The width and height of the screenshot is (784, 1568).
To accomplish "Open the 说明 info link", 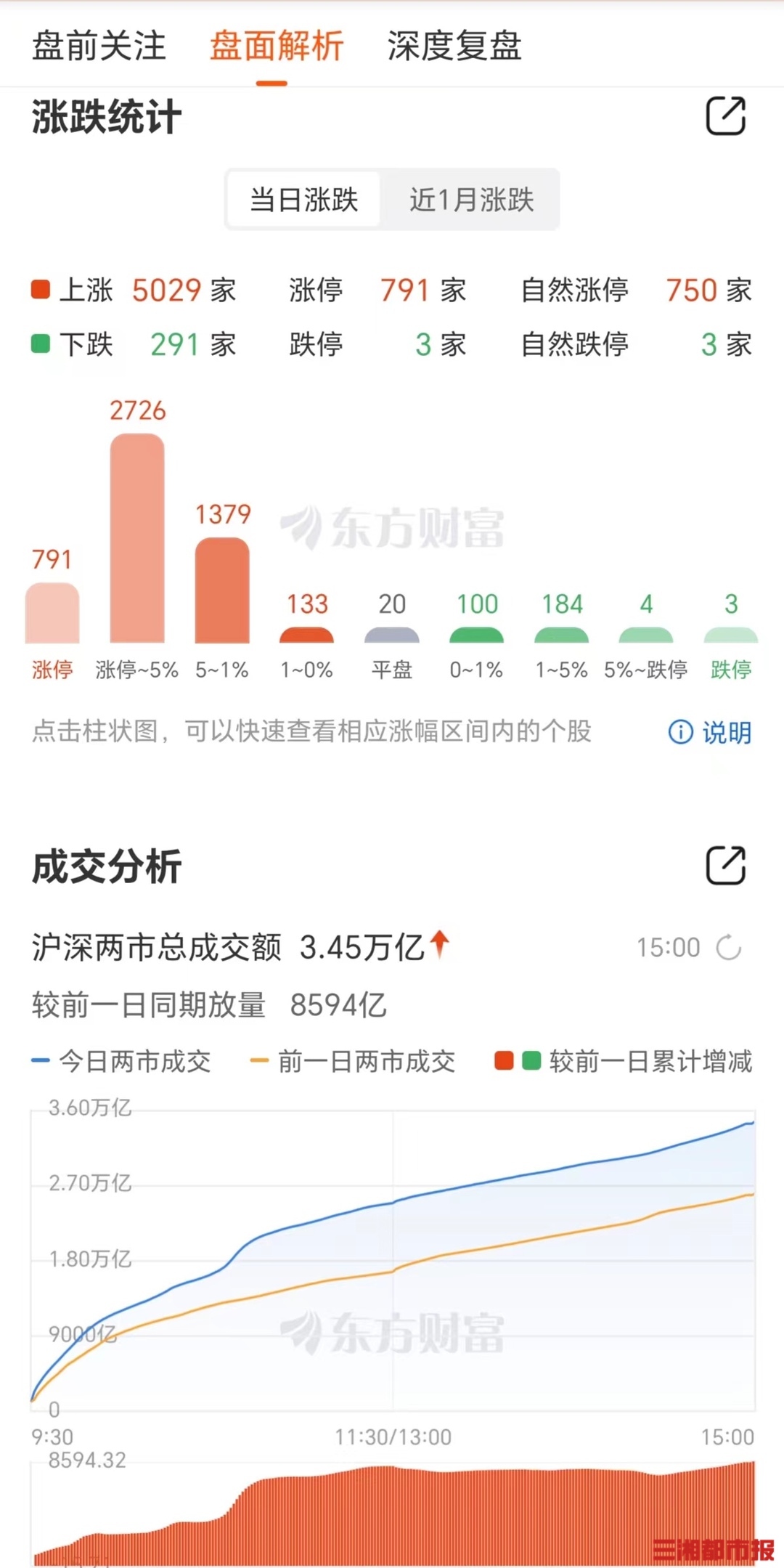I will [x=709, y=732].
